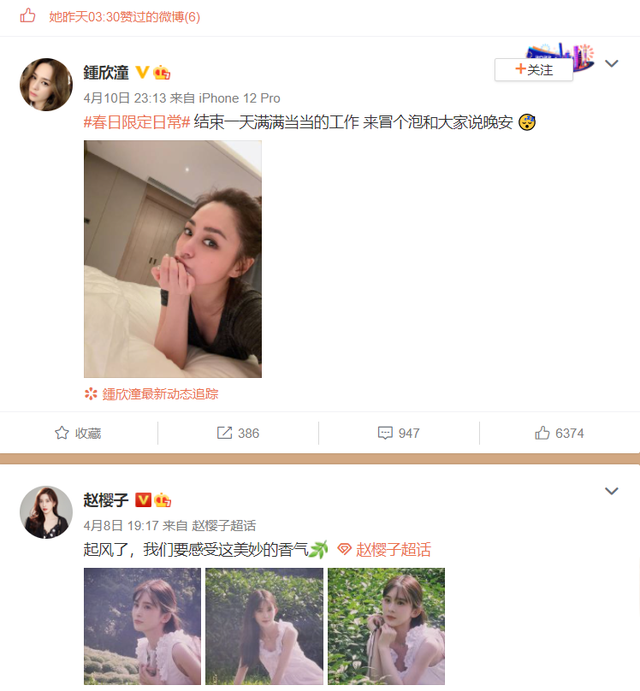Screen dimensions: 640x691
Task: Like 鍾欣潼's post with 6374 likes
Action: 559,433
